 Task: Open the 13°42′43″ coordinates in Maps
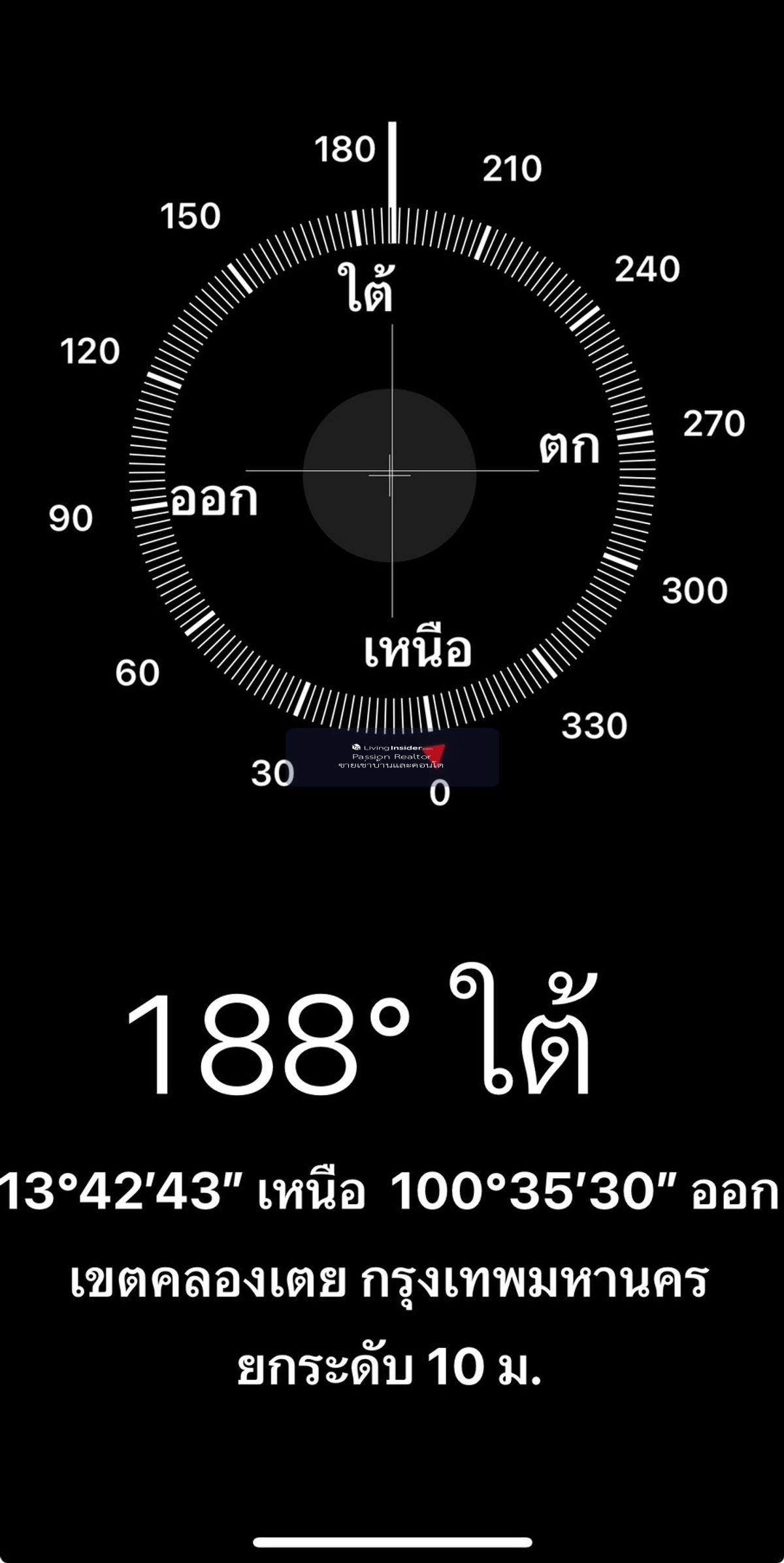click(x=391, y=1191)
